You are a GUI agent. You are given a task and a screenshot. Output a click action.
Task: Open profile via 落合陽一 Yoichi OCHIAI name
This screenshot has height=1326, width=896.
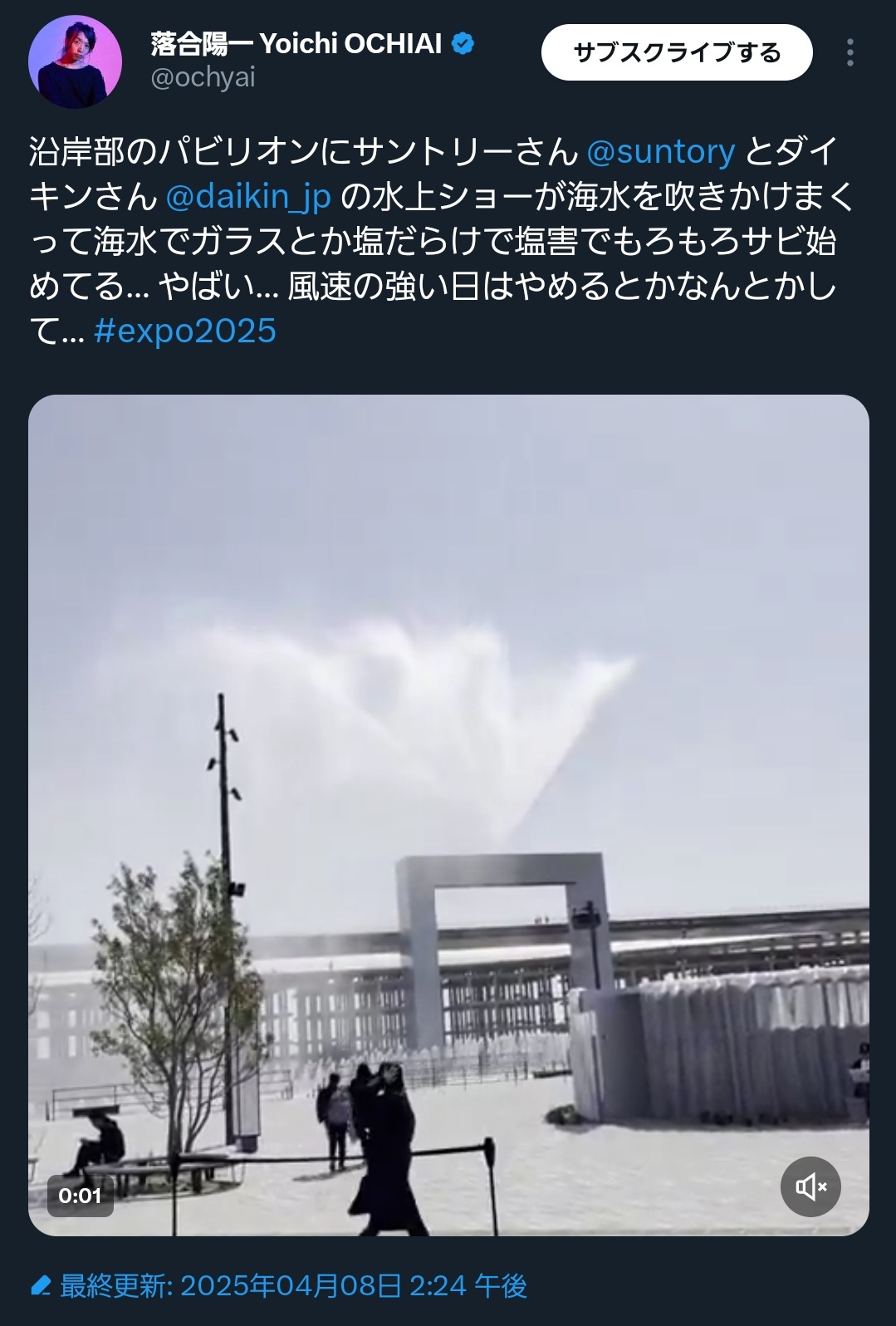pyautogui.click(x=296, y=44)
